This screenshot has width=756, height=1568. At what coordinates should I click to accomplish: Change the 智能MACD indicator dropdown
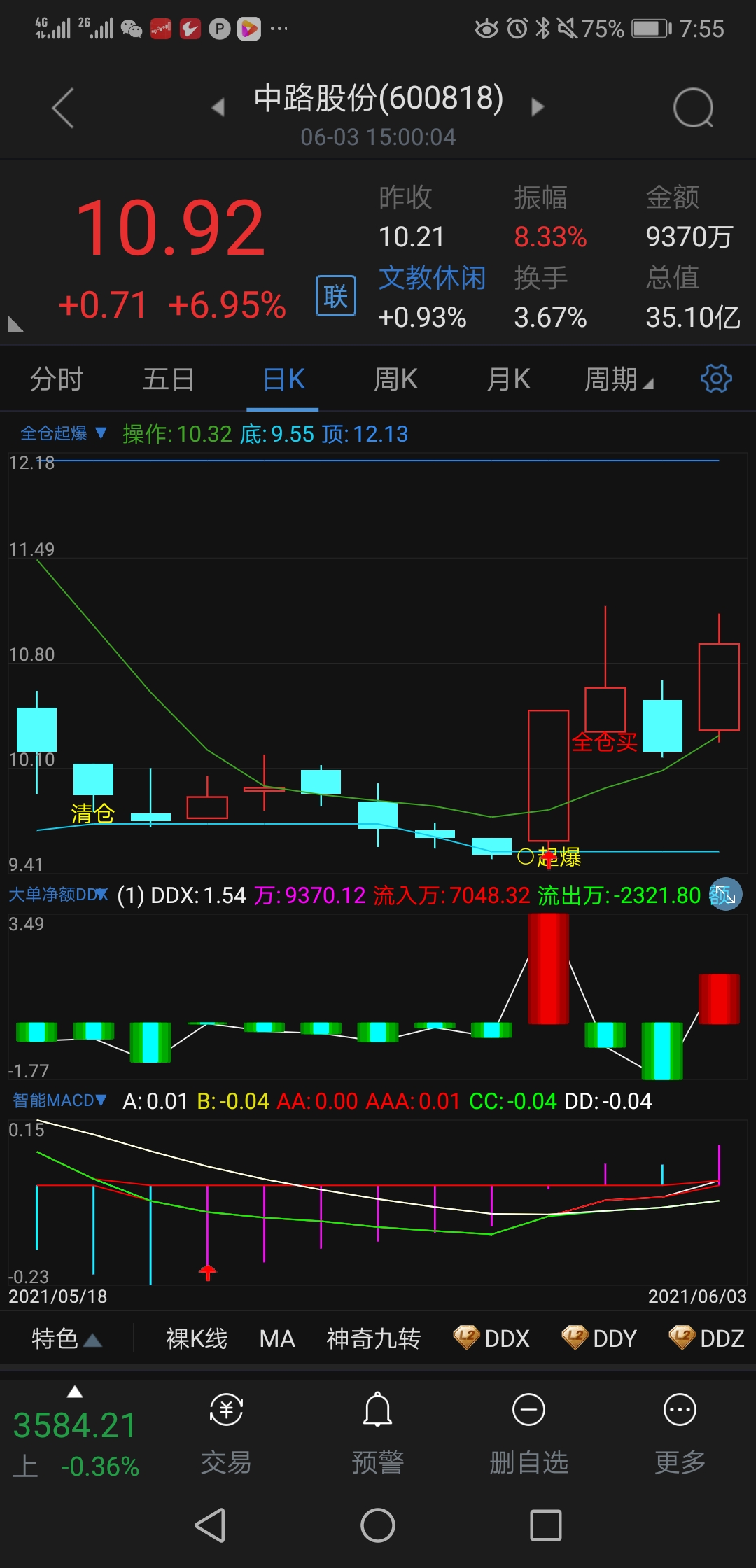point(59,1100)
